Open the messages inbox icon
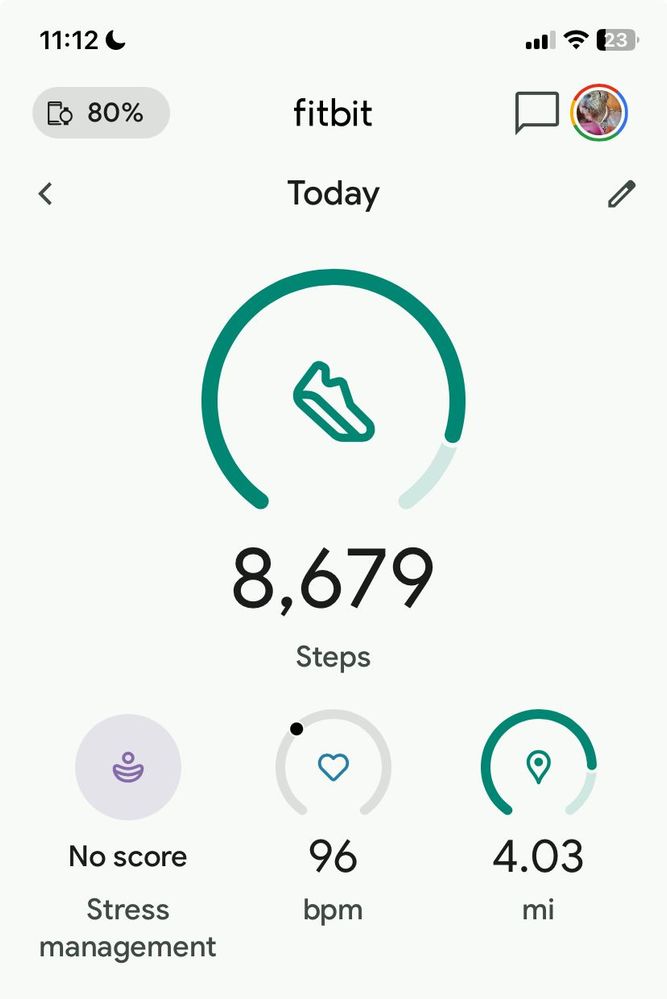Screen dimensions: 667x999 click(x=536, y=113)
